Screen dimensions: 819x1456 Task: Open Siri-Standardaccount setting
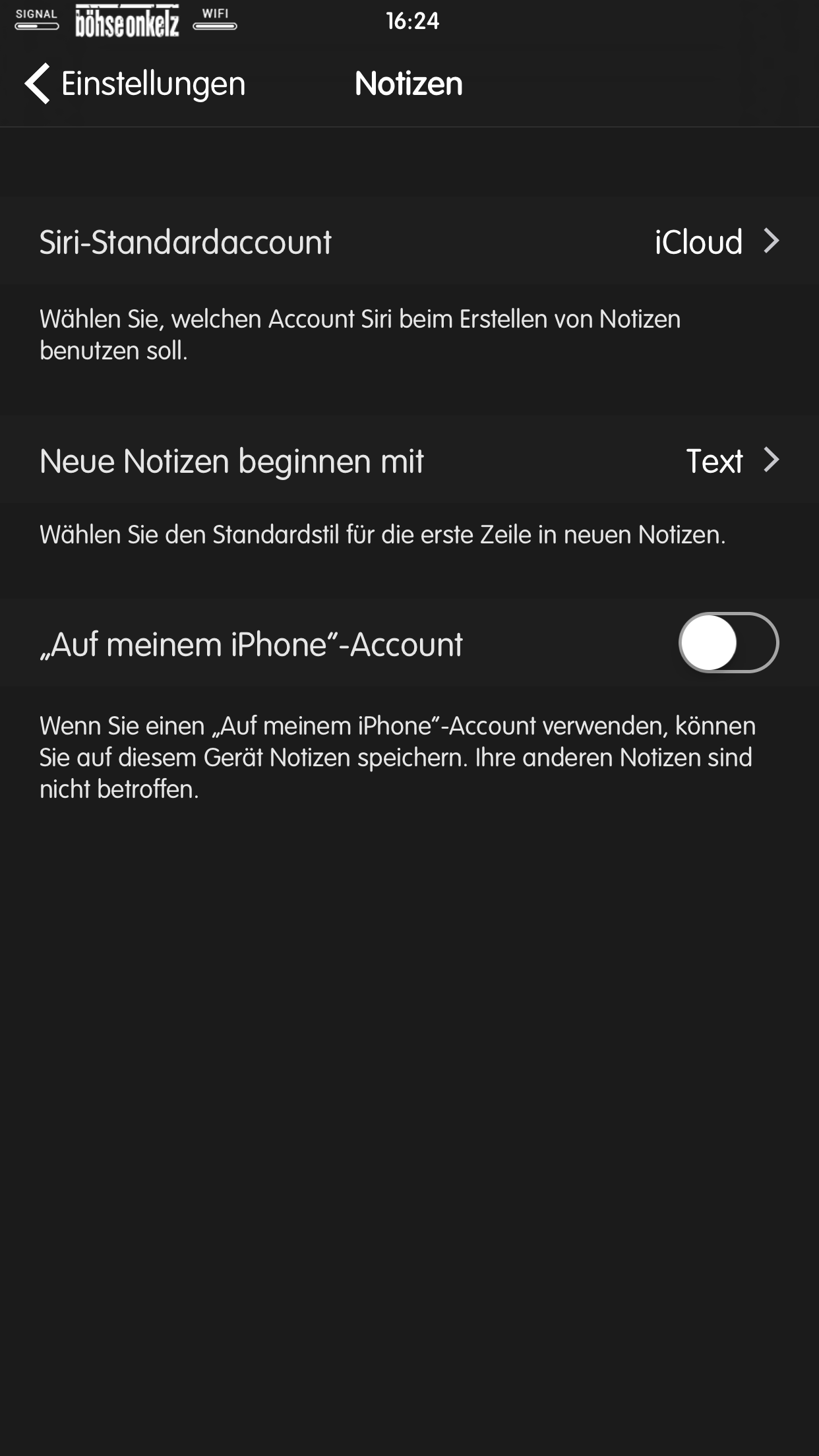click(409, 241)
